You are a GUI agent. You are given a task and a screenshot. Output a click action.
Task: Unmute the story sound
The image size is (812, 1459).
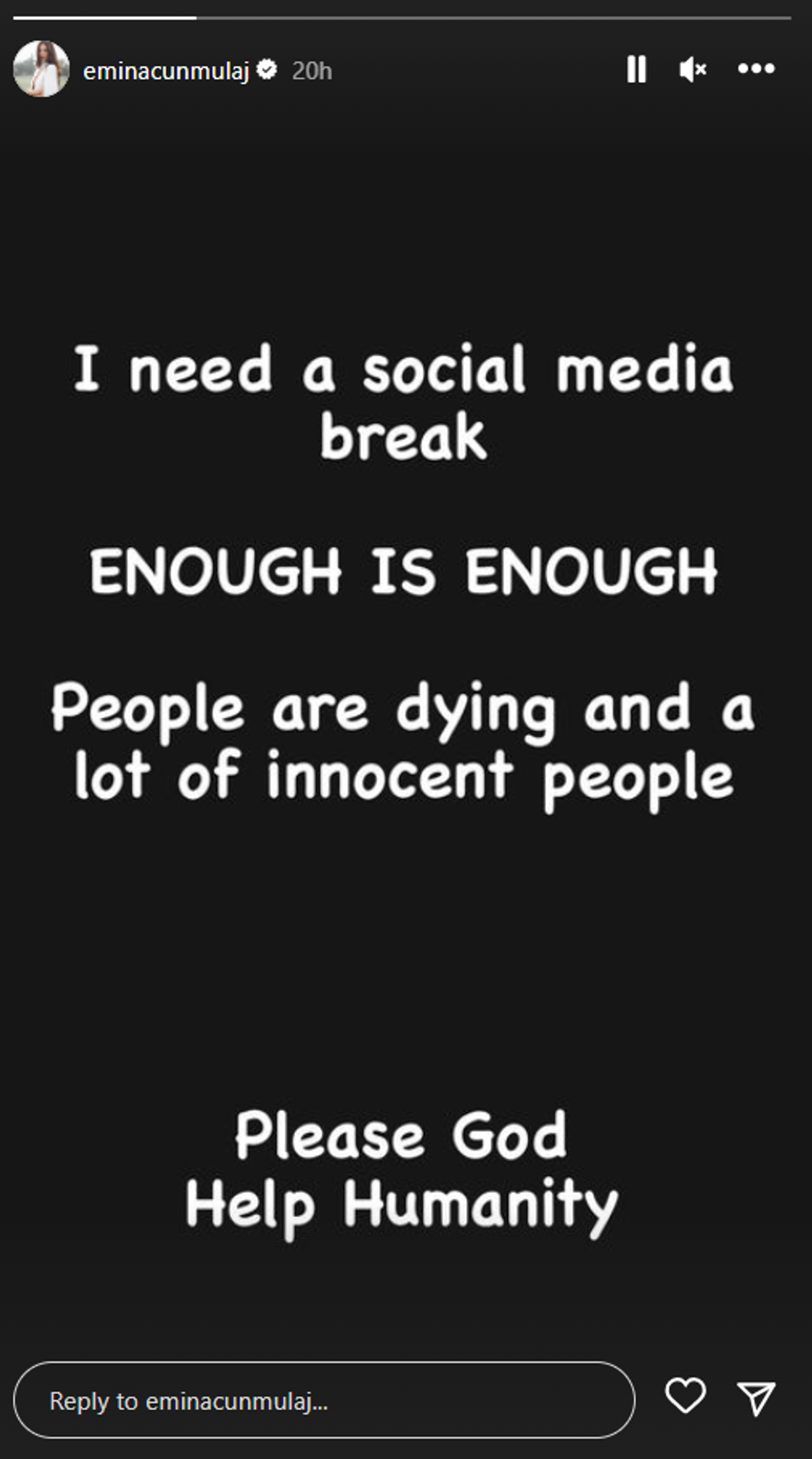click(693, 70)
